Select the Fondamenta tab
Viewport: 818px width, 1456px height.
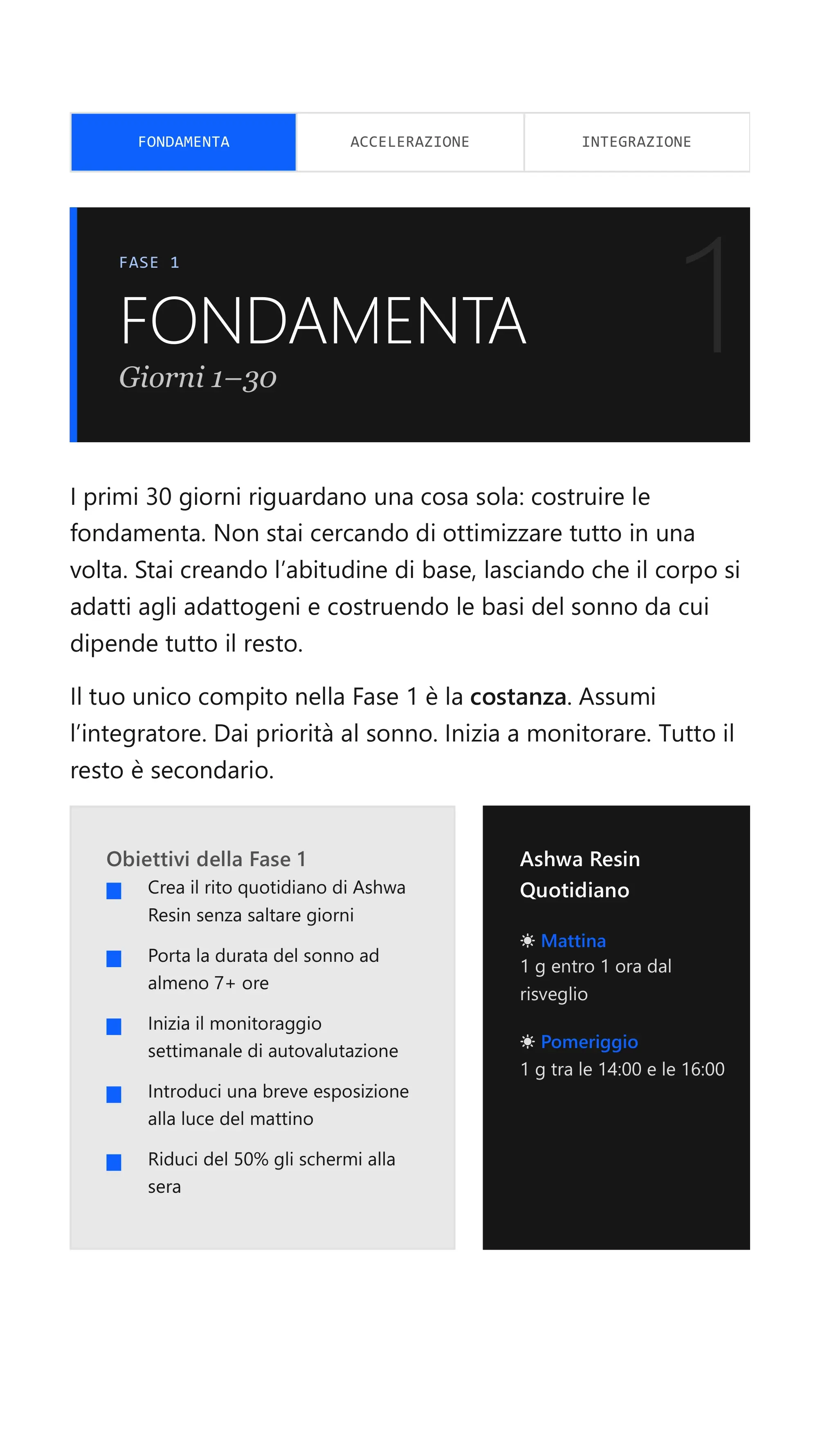183,142
